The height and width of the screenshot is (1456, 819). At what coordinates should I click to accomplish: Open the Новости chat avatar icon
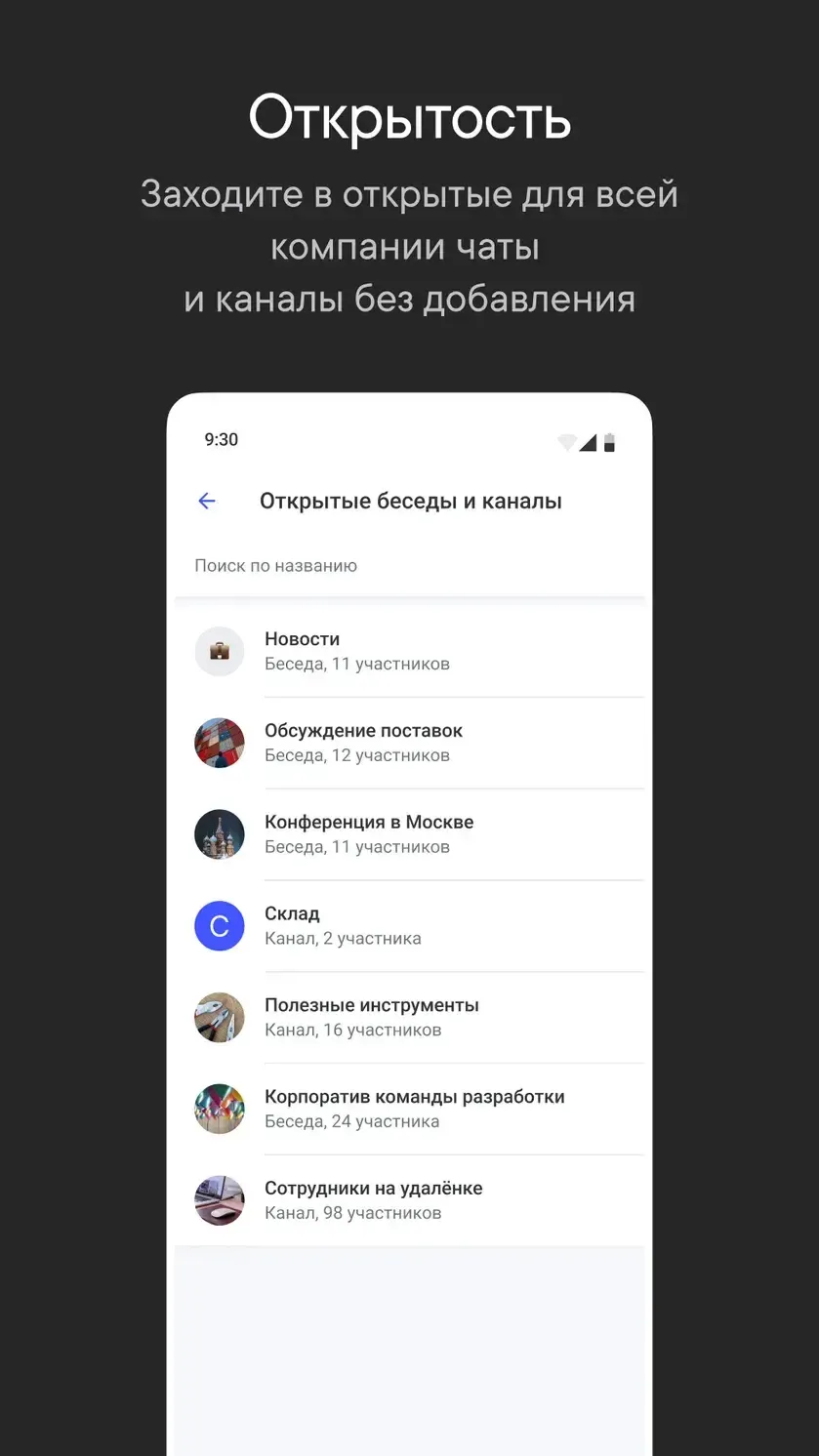tap(220, 651)
